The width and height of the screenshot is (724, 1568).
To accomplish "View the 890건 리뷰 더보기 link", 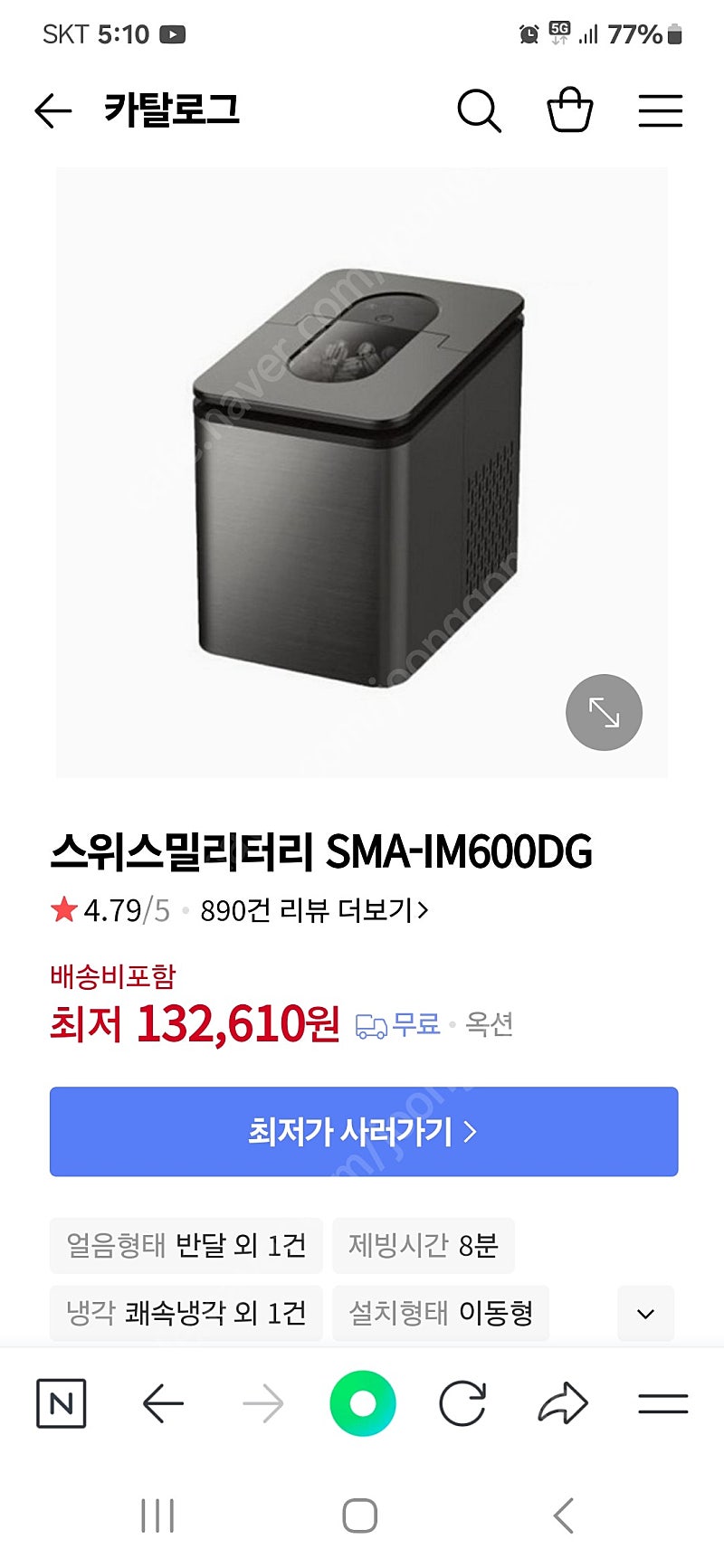I will coord(314,910).
